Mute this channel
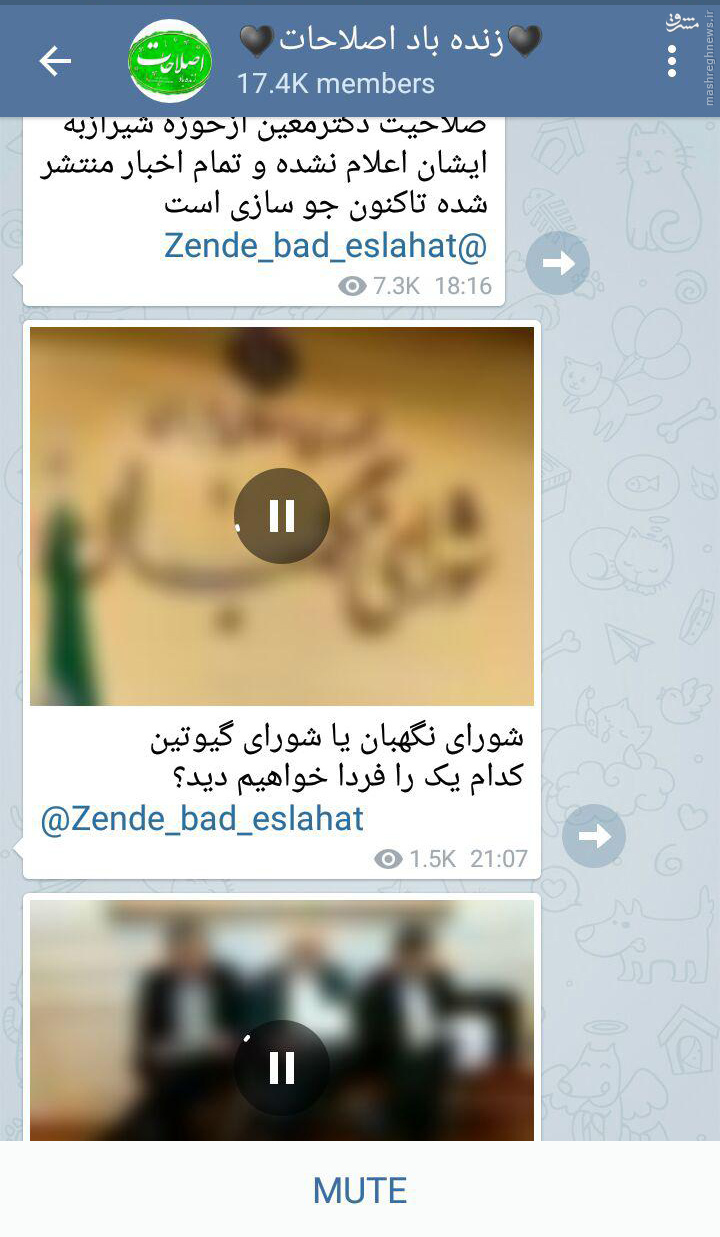 pos(360,1190)
